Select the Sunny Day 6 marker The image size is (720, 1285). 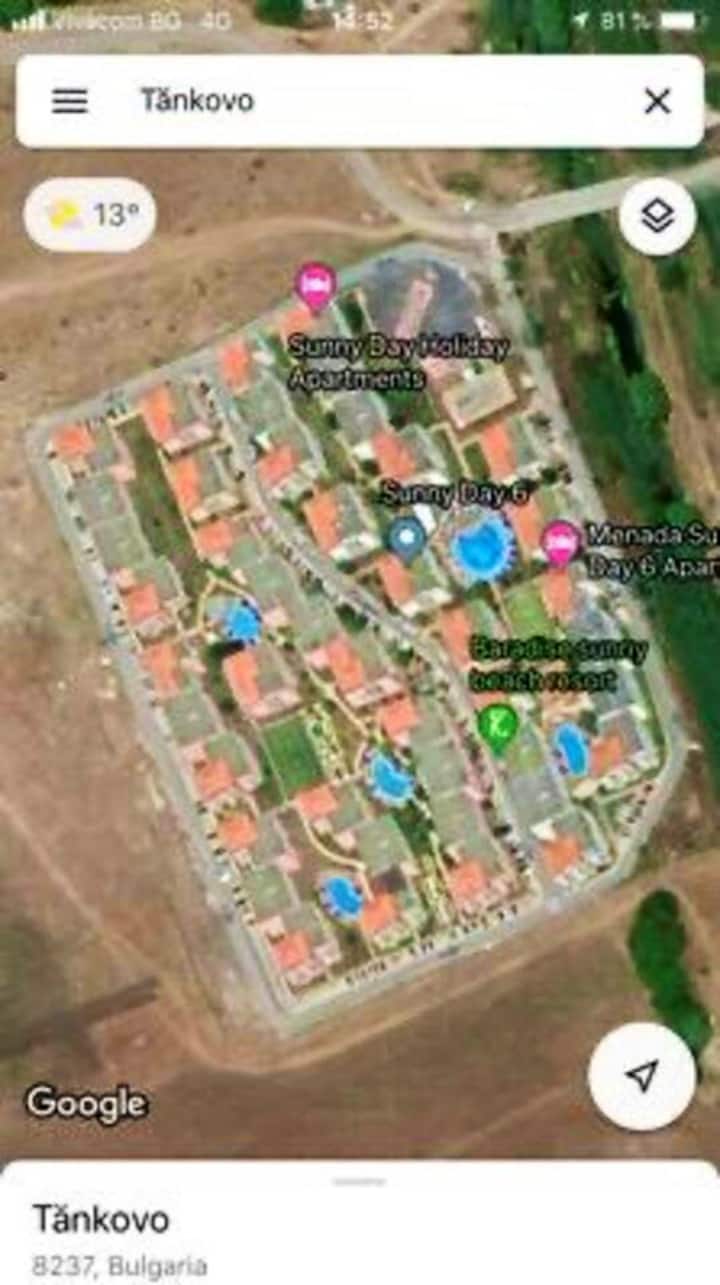click(406, 538)
